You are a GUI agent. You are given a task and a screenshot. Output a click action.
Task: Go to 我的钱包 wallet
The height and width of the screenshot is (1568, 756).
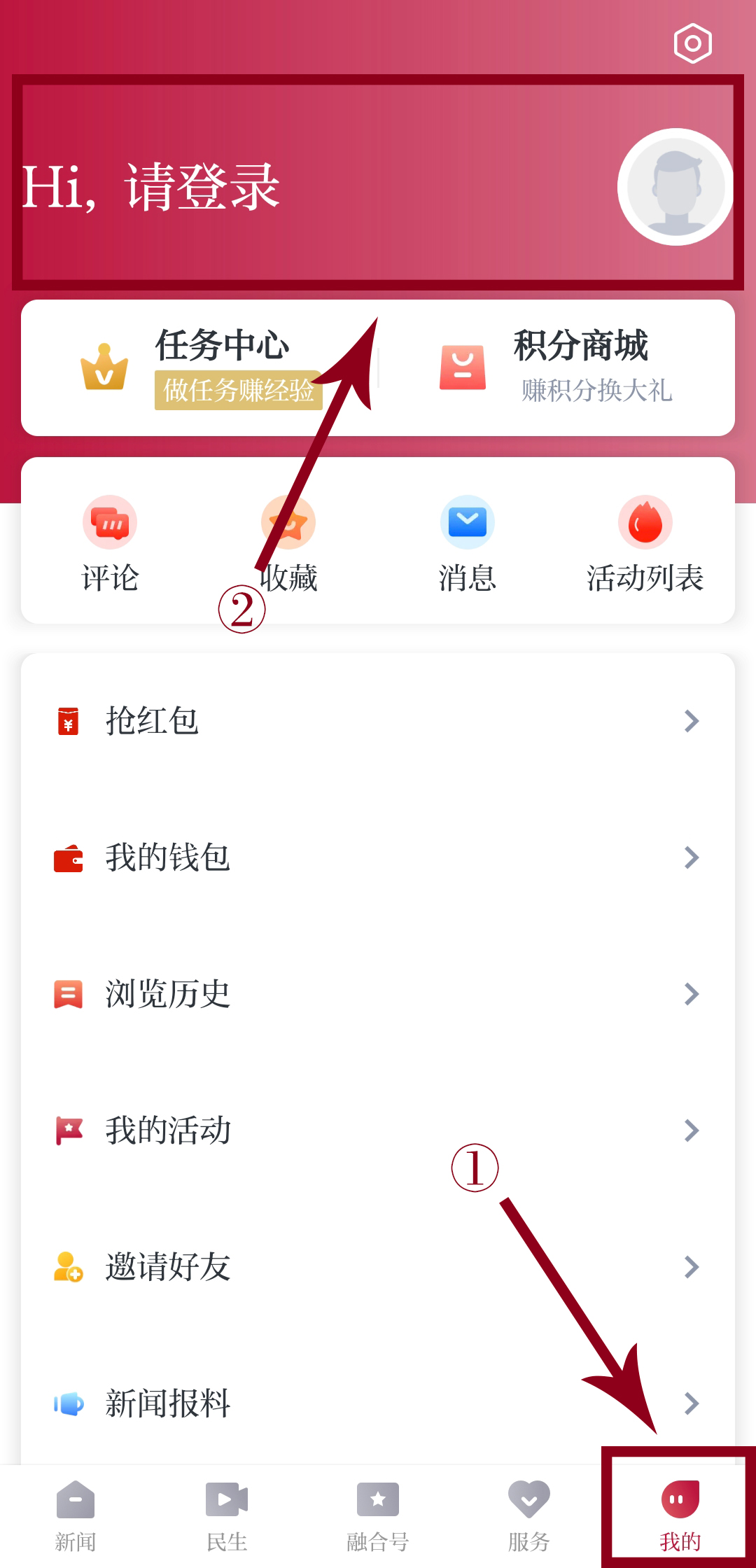coord(378,857)
